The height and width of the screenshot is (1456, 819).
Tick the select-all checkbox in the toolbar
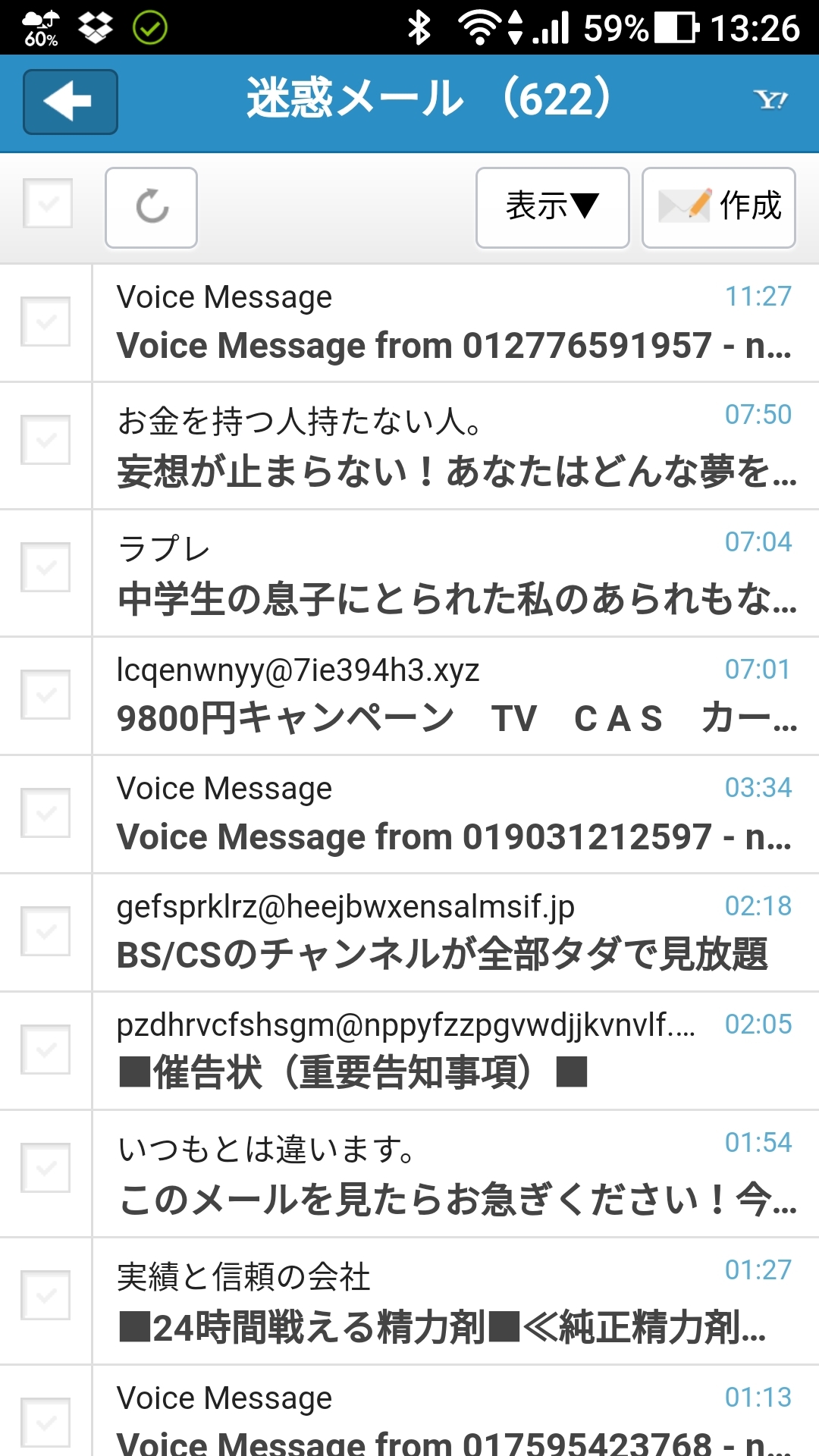(48, 203)
